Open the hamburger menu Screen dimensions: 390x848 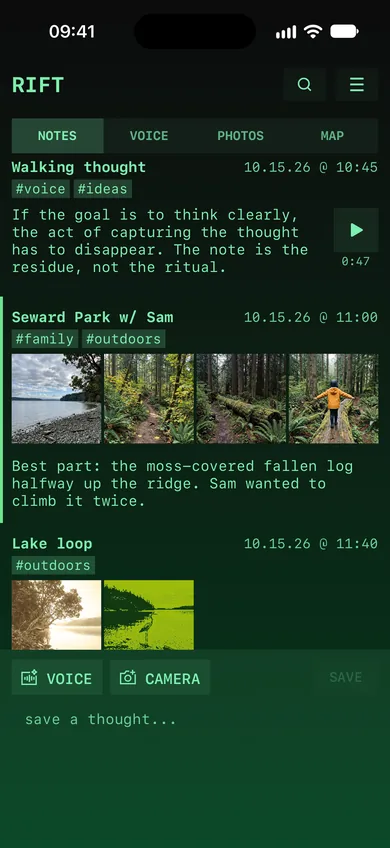[356, 85]
